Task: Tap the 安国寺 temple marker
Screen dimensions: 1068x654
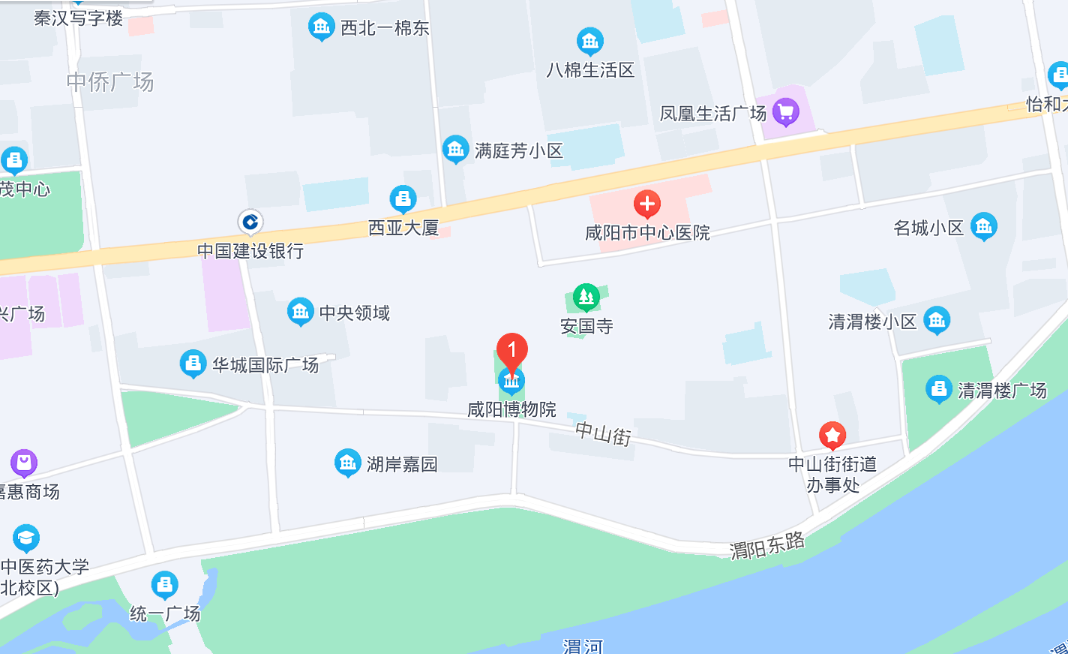Action: [586, 296]
